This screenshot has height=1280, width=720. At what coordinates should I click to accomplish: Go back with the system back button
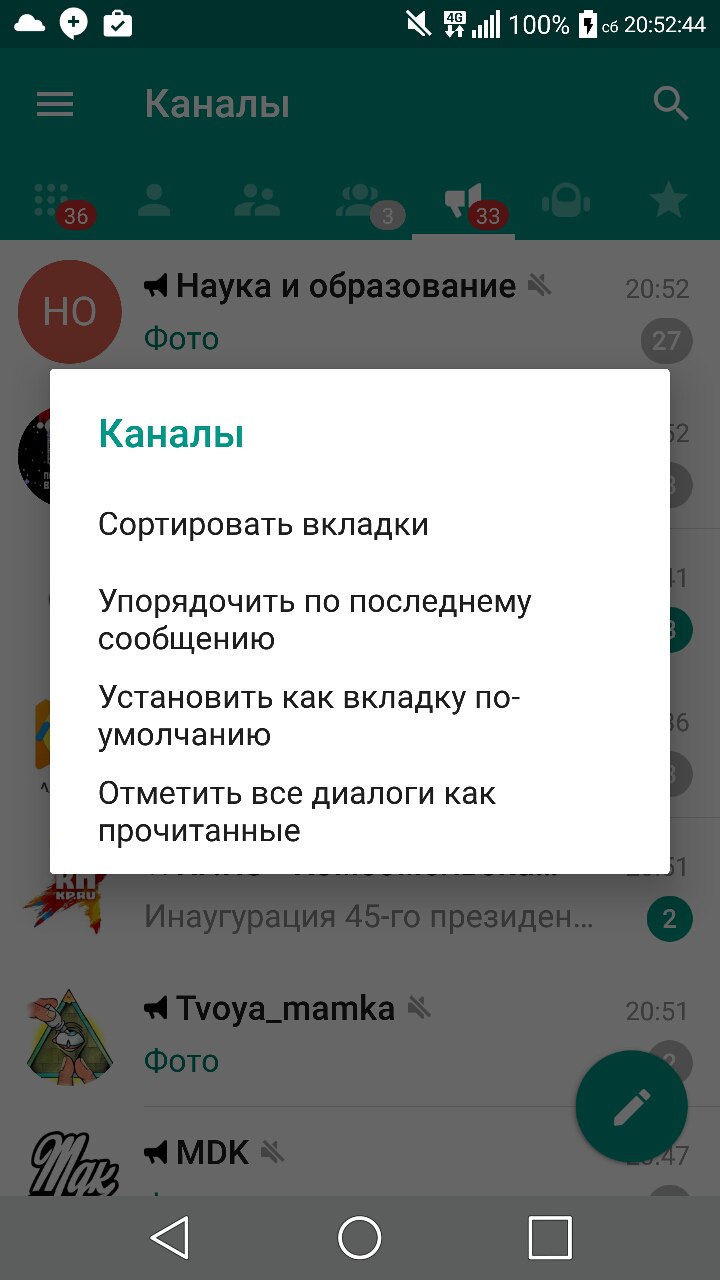click(170, 1237)
